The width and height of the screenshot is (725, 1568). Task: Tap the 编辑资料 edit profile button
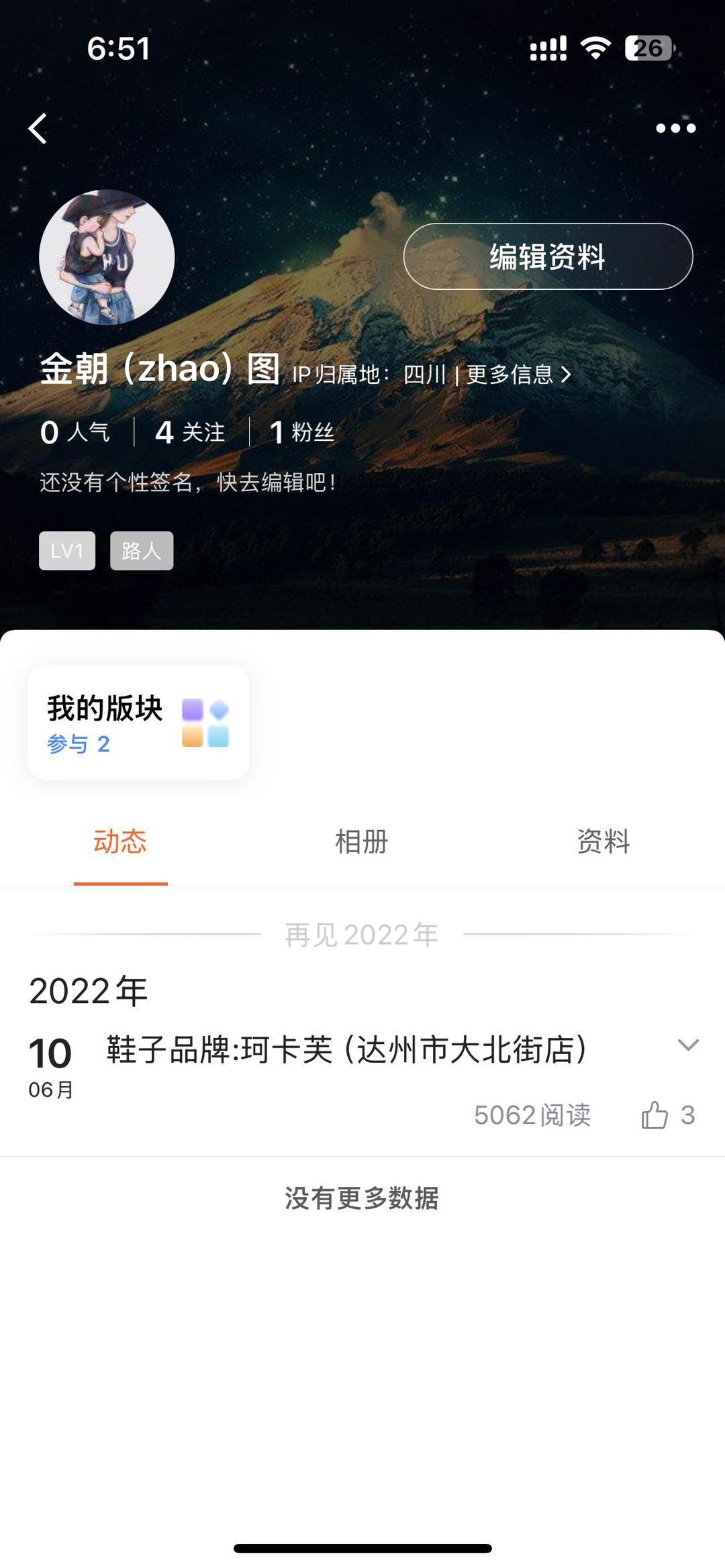pyautogui.click(x=548, y=256)
